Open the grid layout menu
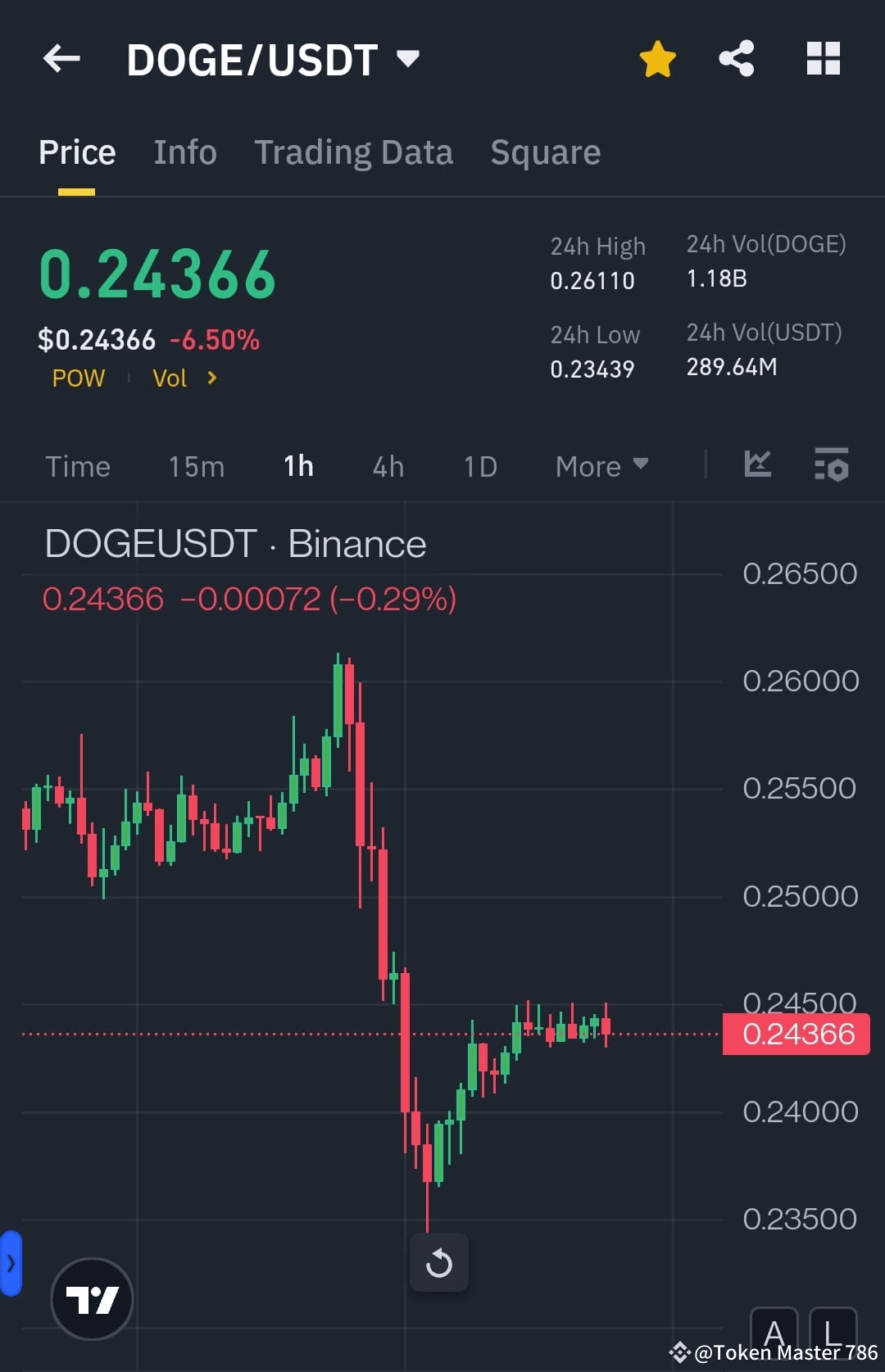Viewport: 885px width, 1372px height. pos(823,58)
